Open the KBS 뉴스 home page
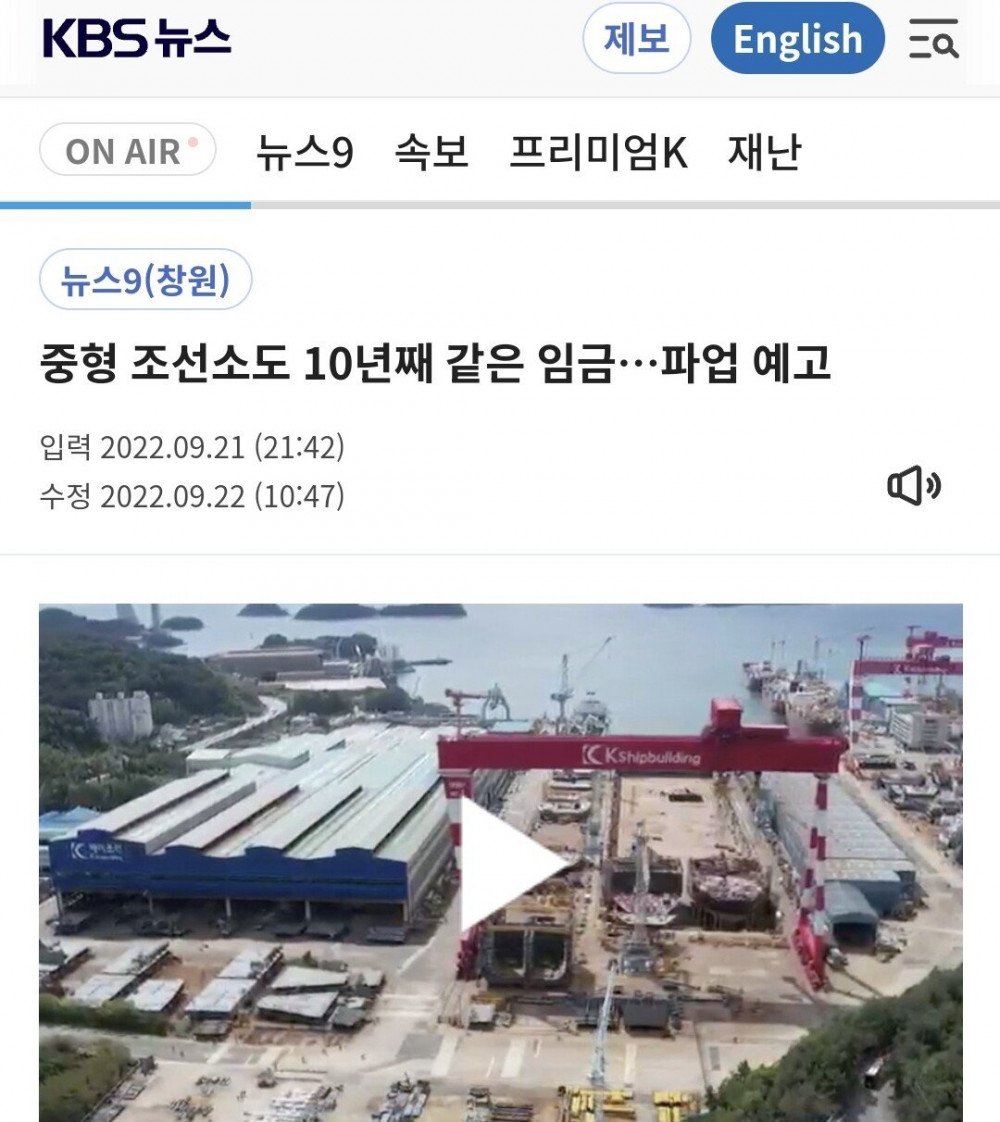Image resolution: width=1000 pixels, height=1122 pixels. coord(137,39)
